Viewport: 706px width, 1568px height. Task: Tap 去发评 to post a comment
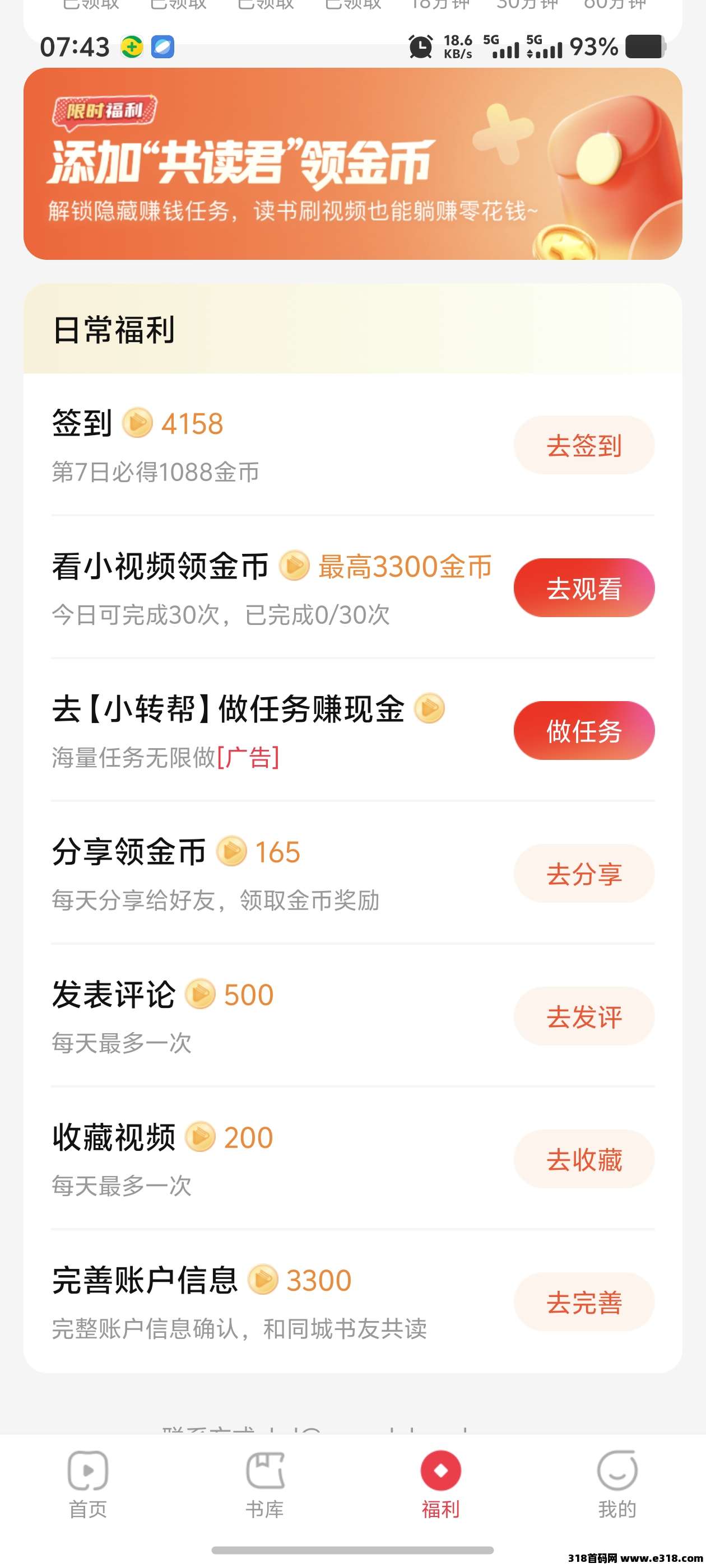[583, 1016]
